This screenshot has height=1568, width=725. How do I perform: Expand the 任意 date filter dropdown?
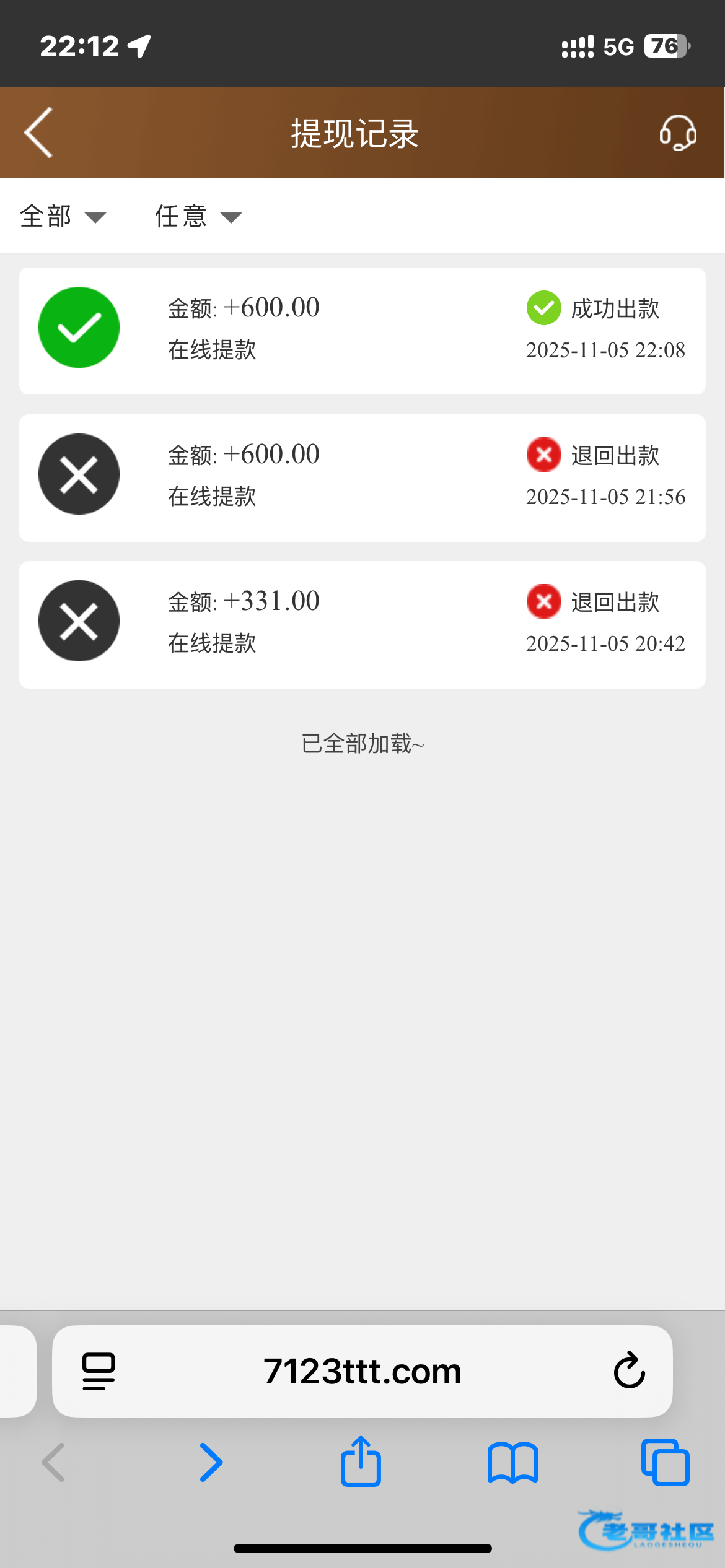point(198,217)
